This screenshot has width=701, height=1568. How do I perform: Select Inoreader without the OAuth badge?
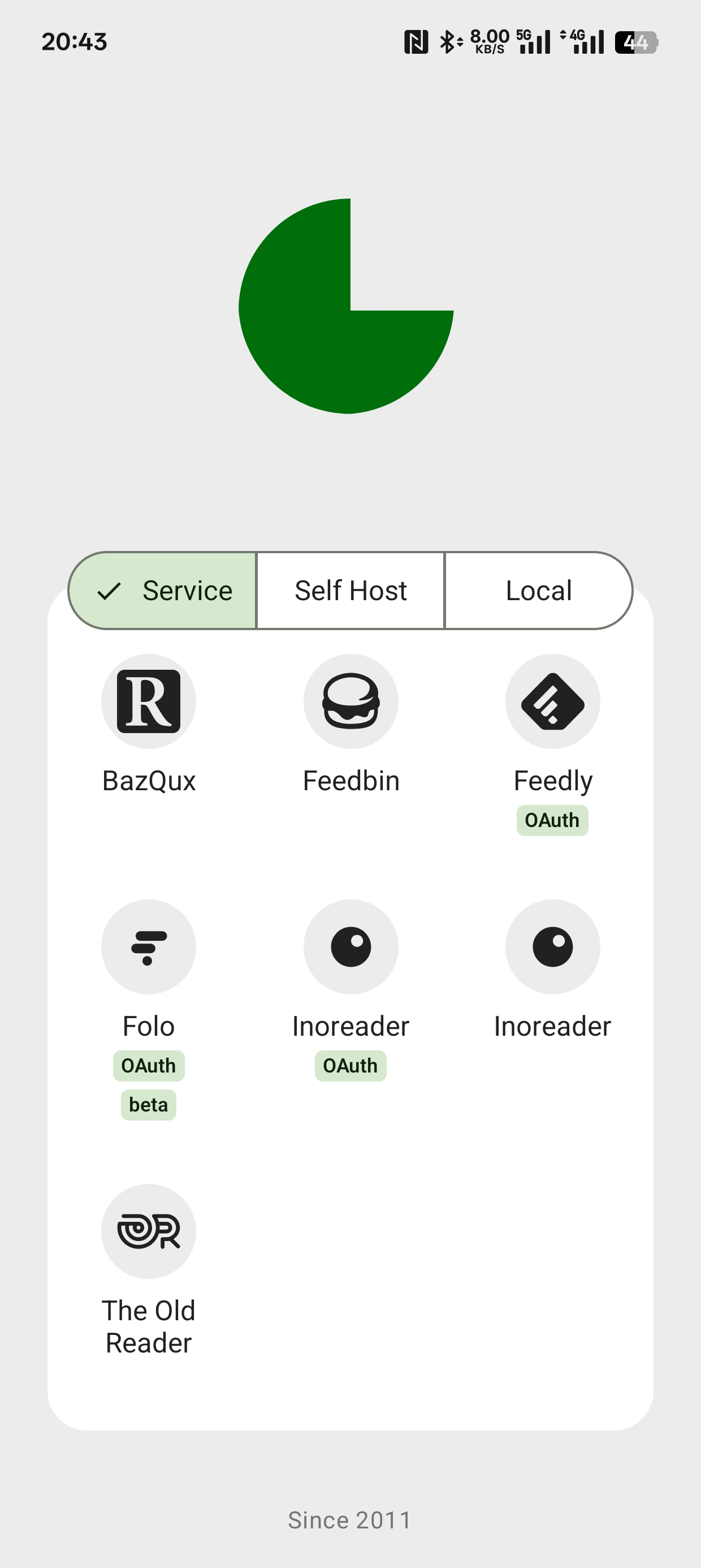click(x=552, y=947)
